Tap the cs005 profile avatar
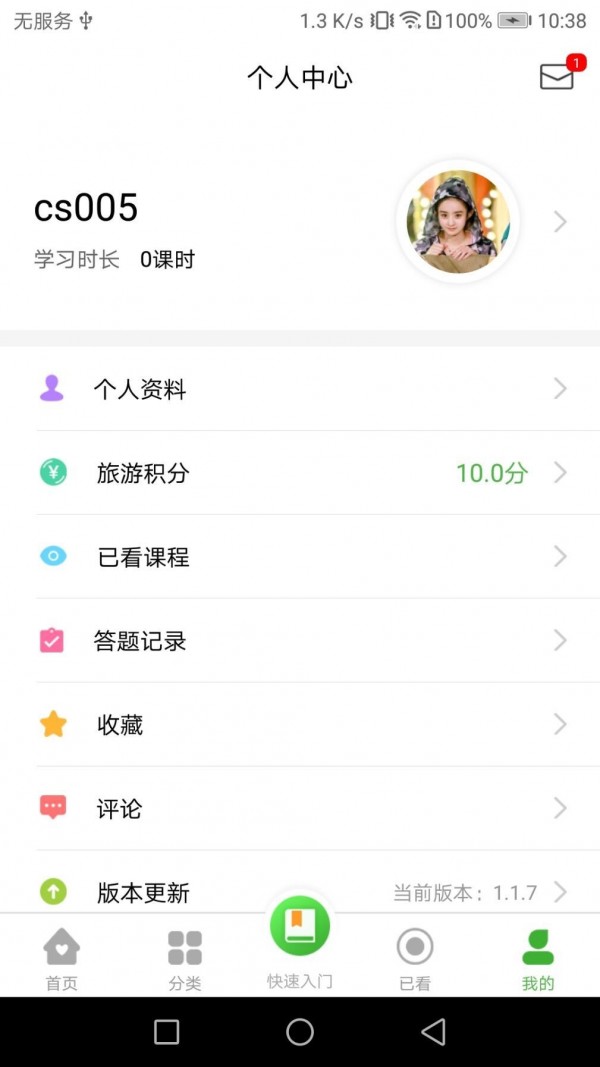The height and width of the screenshot is (1067, 600). pos(458,222)
